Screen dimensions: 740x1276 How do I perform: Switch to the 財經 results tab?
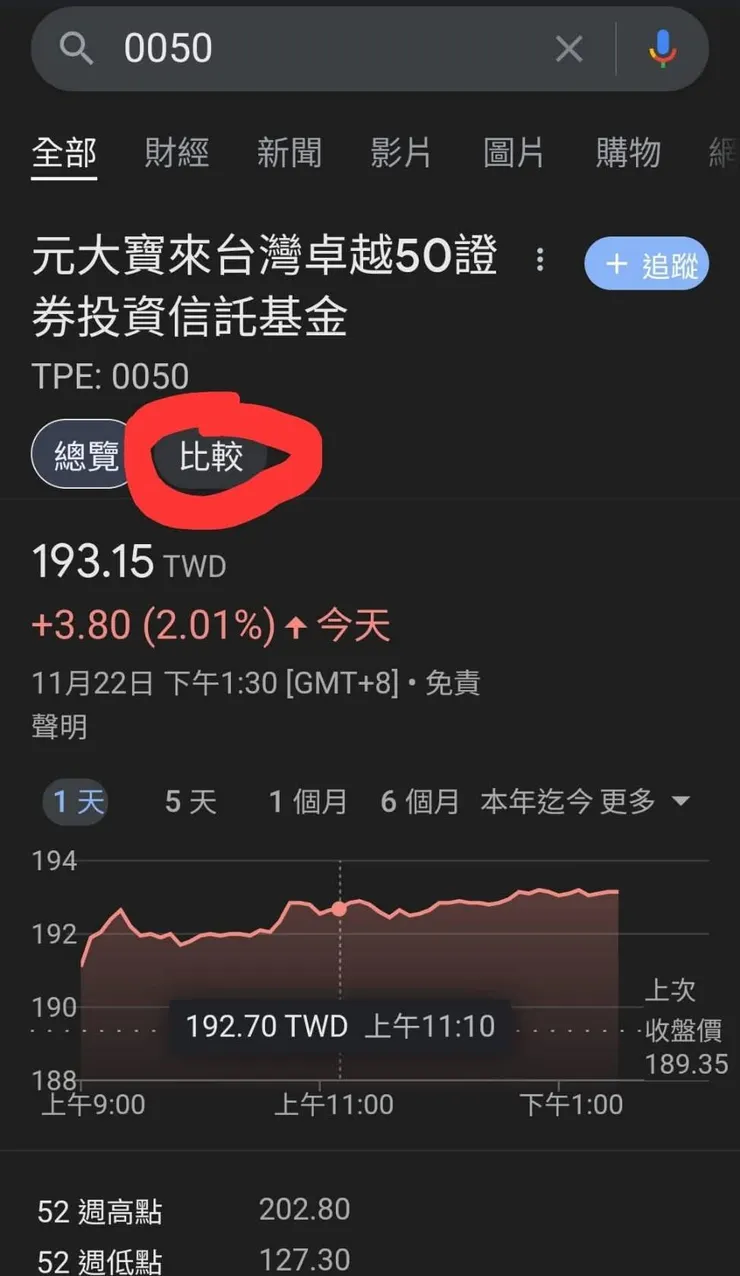click(x=177, y=153)
